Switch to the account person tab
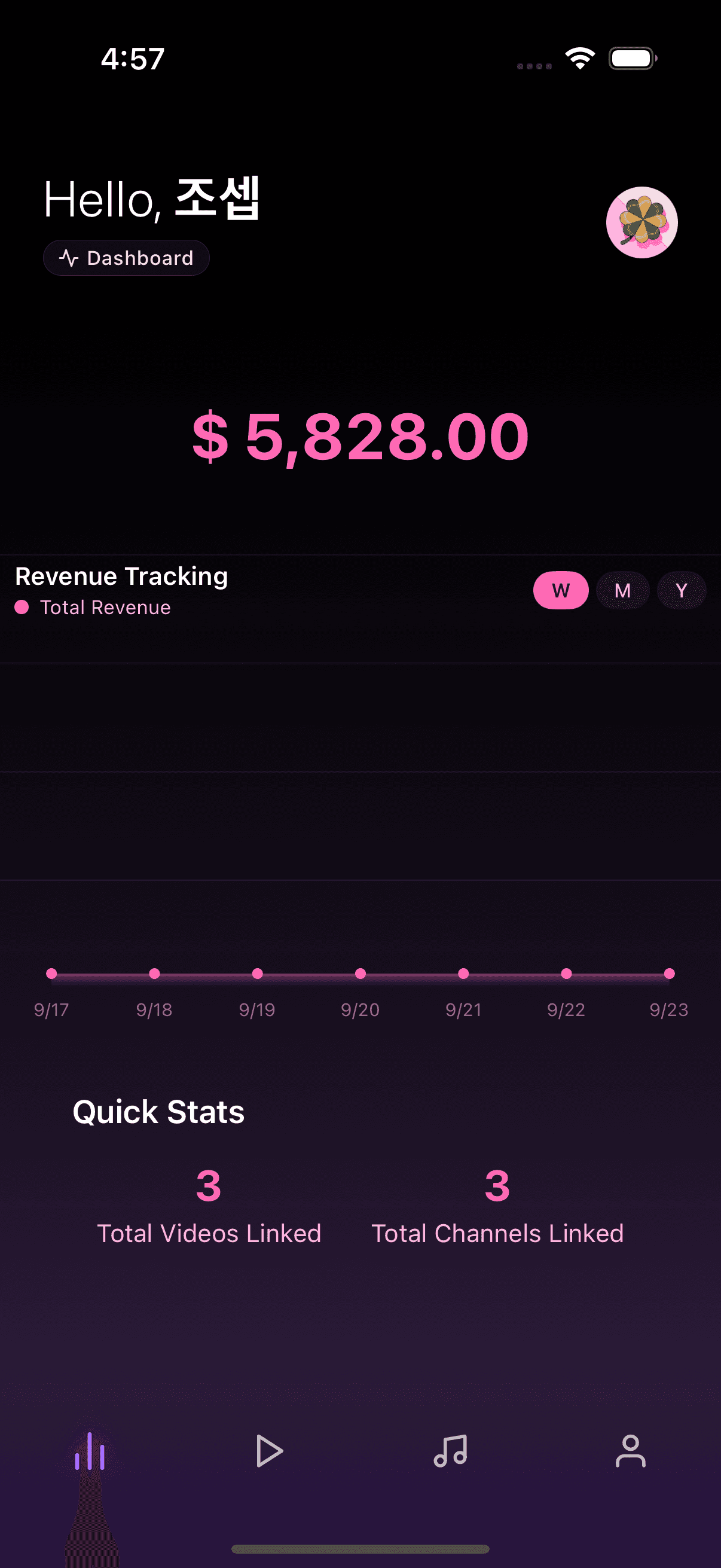The image size is (721, 1568). click(630, 1452)
